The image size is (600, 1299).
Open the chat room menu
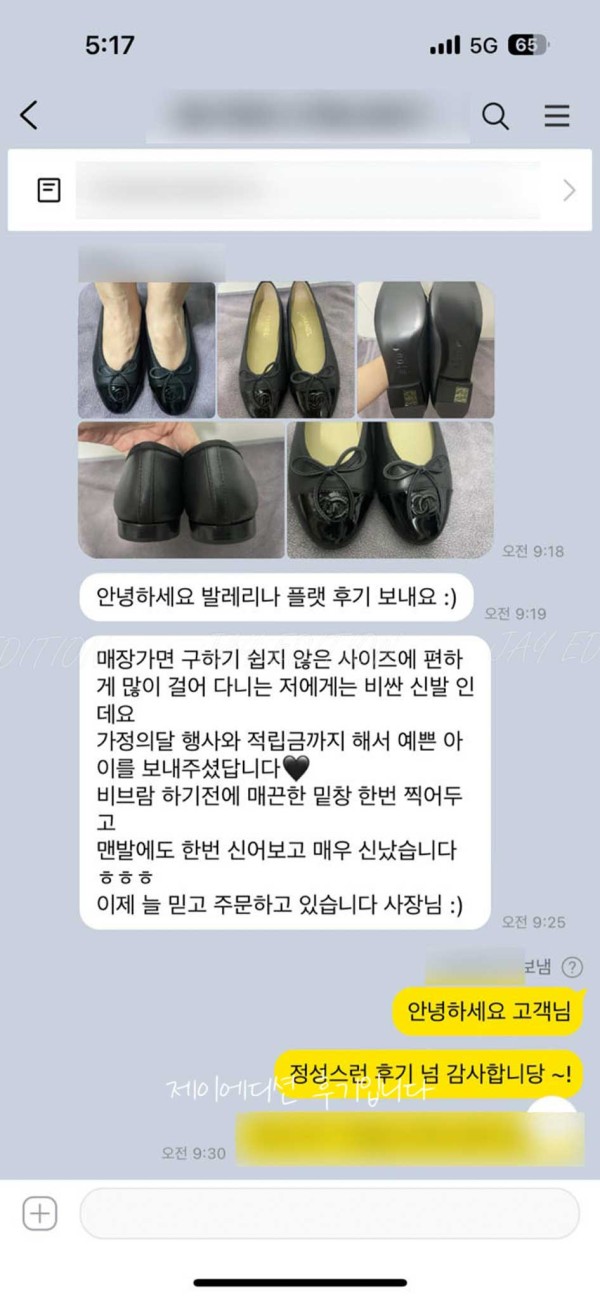(557, 116)
